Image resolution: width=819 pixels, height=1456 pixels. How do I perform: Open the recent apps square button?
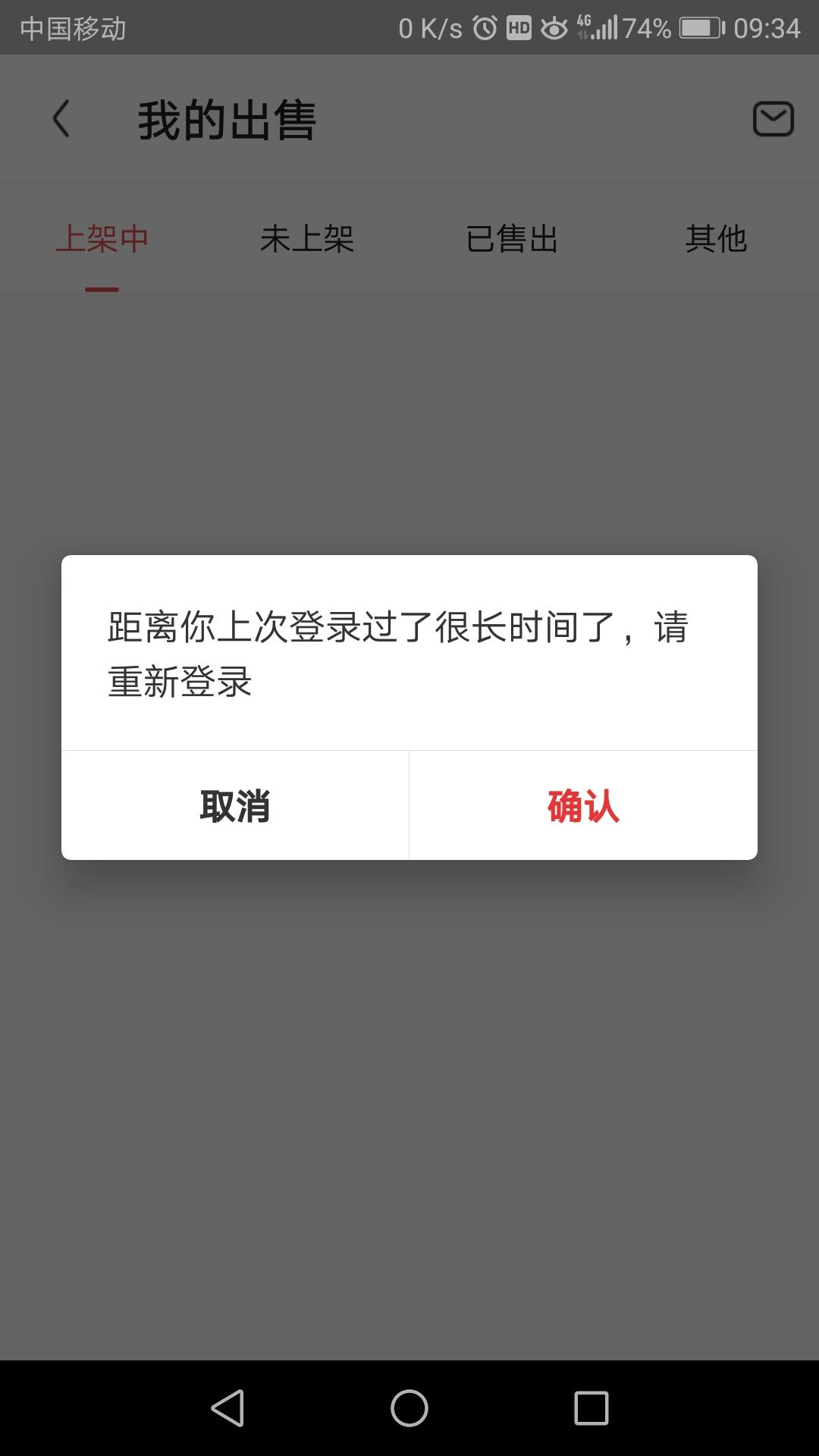(x=591, y=1408)
